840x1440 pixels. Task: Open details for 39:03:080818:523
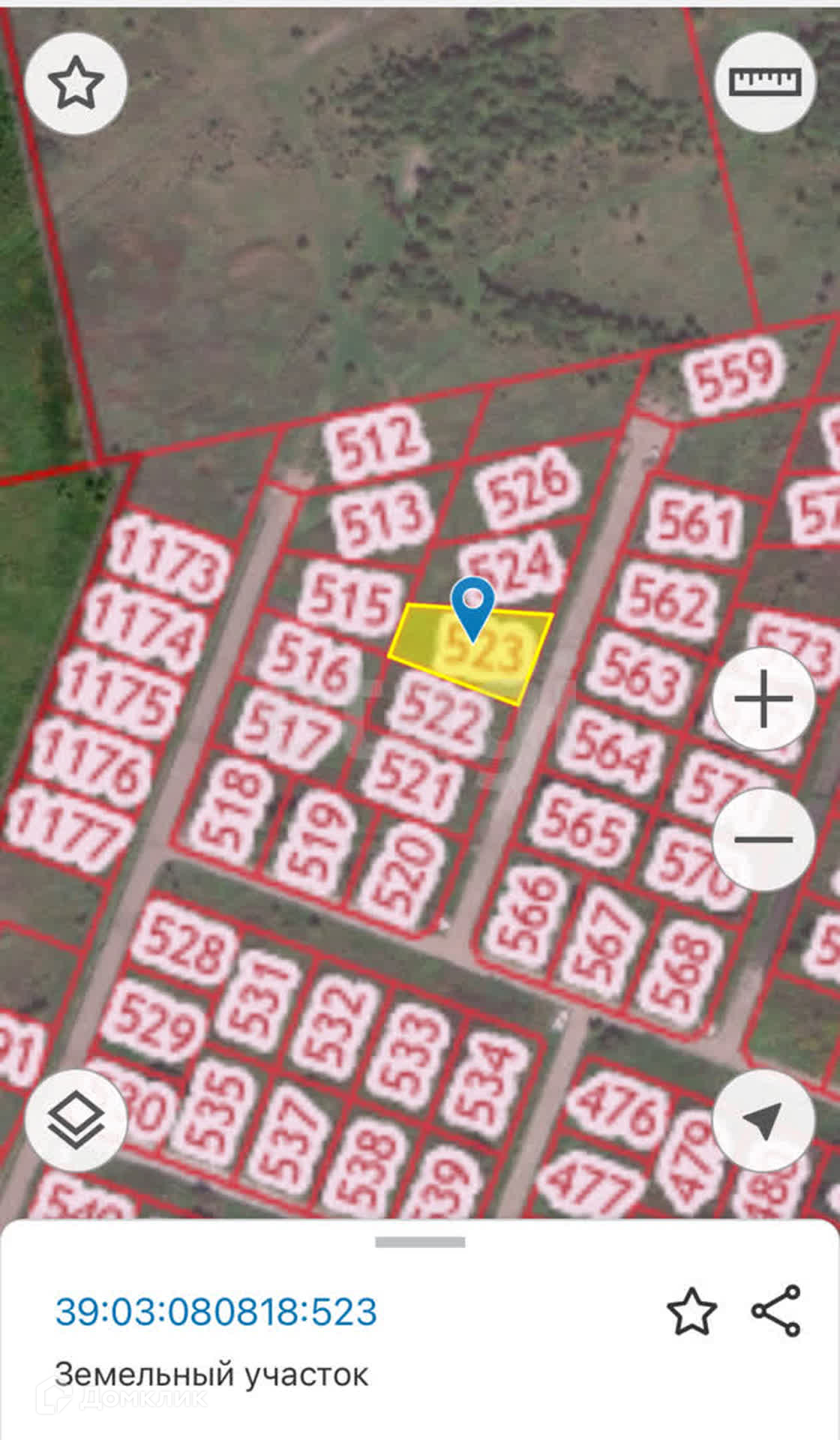(x=216, y=1312)
